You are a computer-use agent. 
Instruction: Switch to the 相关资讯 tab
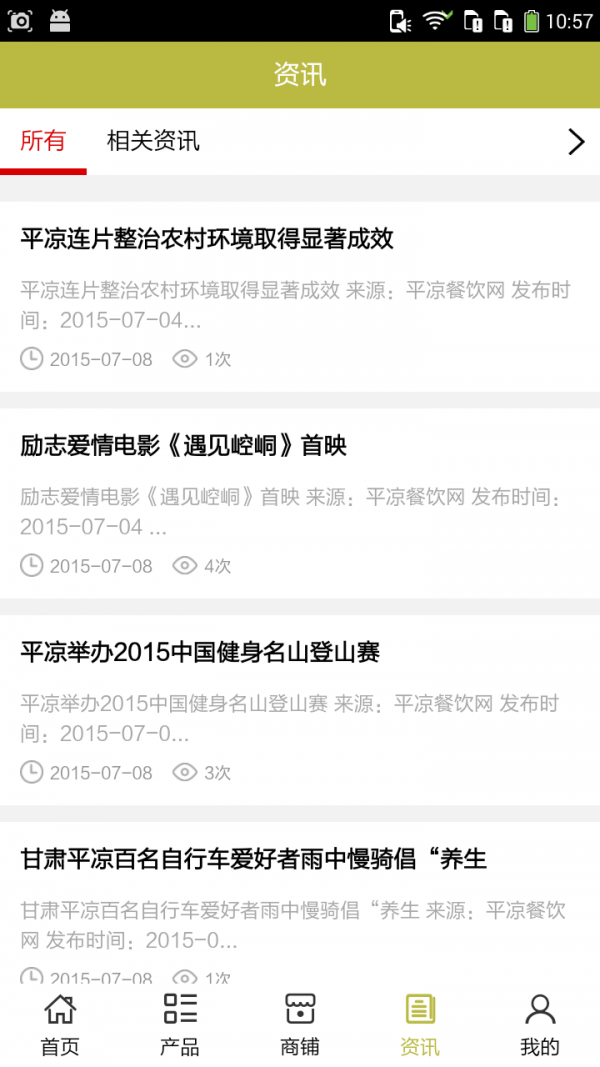coord(153,142)
